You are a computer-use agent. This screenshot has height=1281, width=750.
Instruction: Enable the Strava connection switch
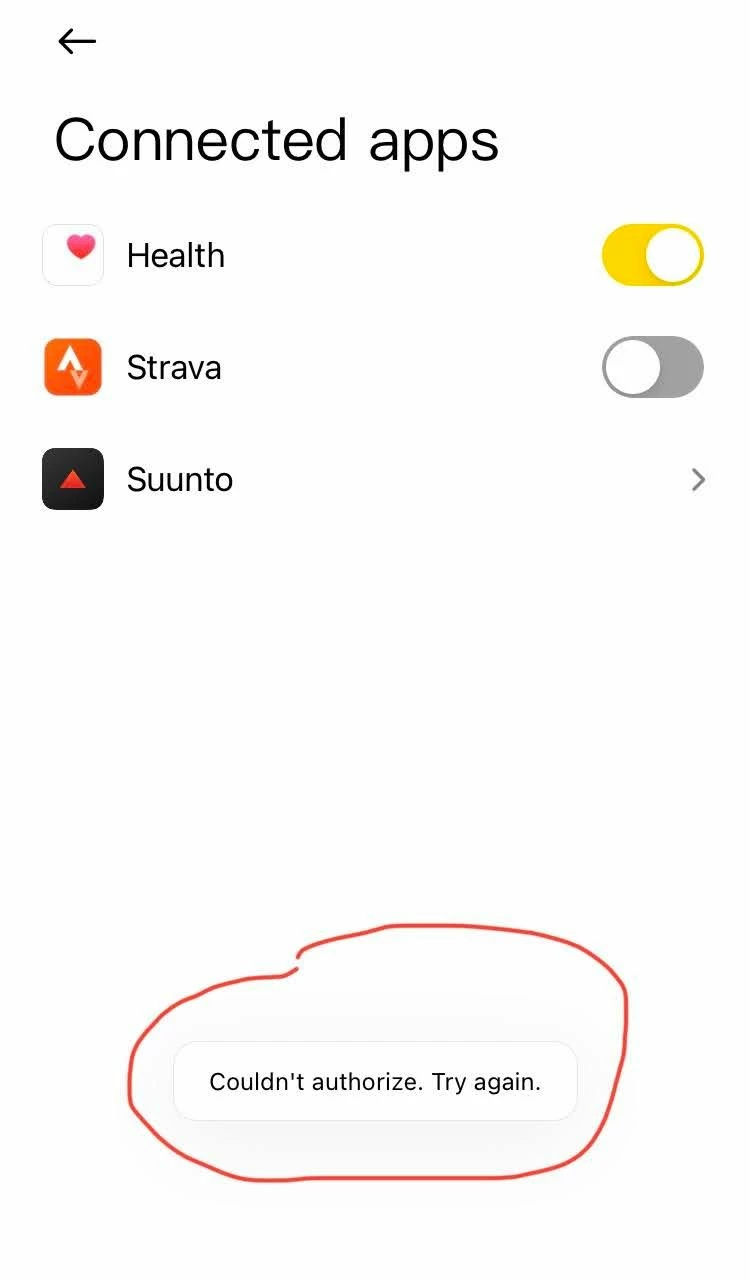652,367
